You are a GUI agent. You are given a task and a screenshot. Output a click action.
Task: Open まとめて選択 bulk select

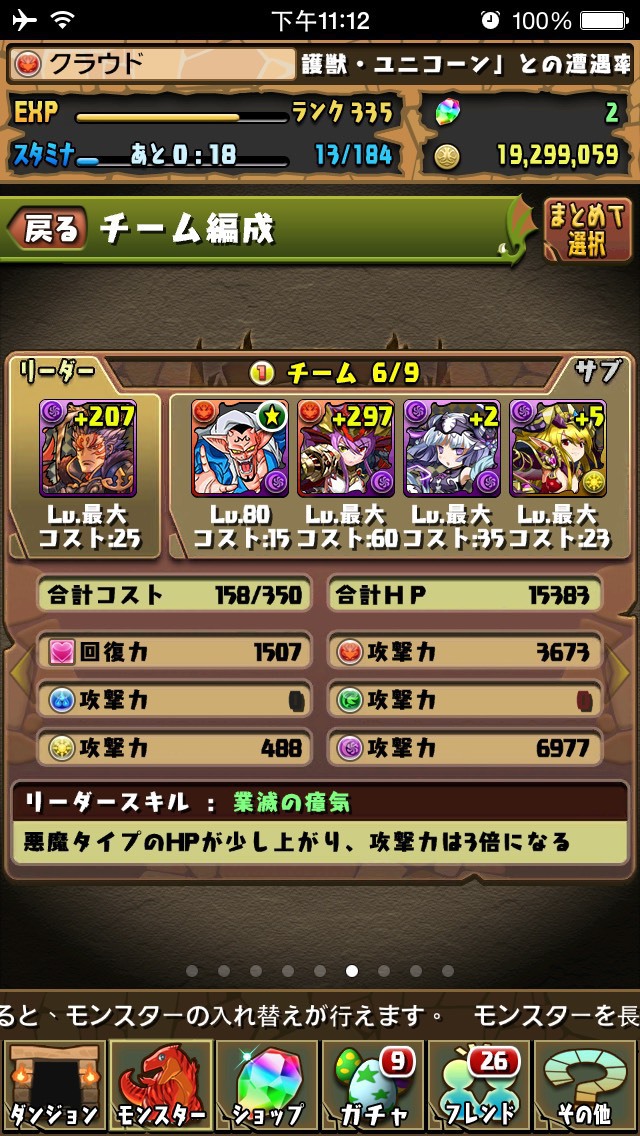[587, 229]
